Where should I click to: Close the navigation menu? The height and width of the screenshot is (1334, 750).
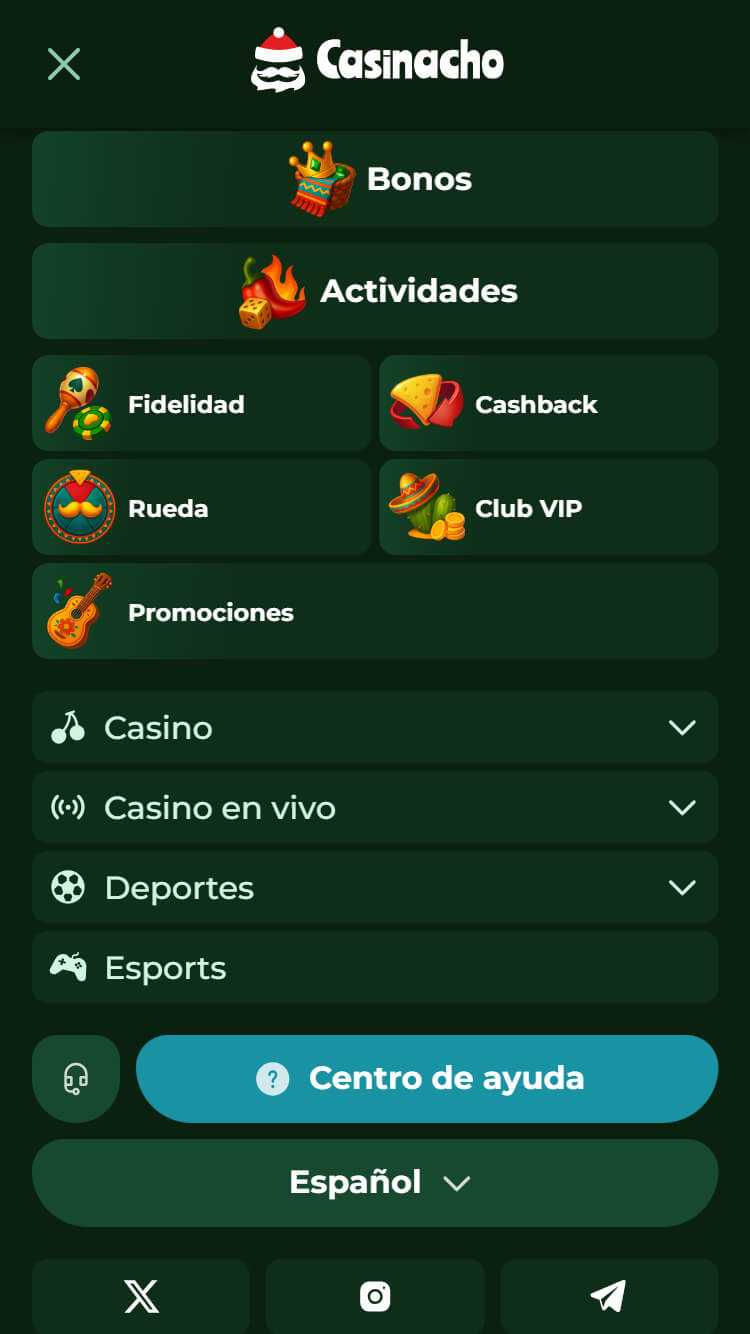[64, 64]
